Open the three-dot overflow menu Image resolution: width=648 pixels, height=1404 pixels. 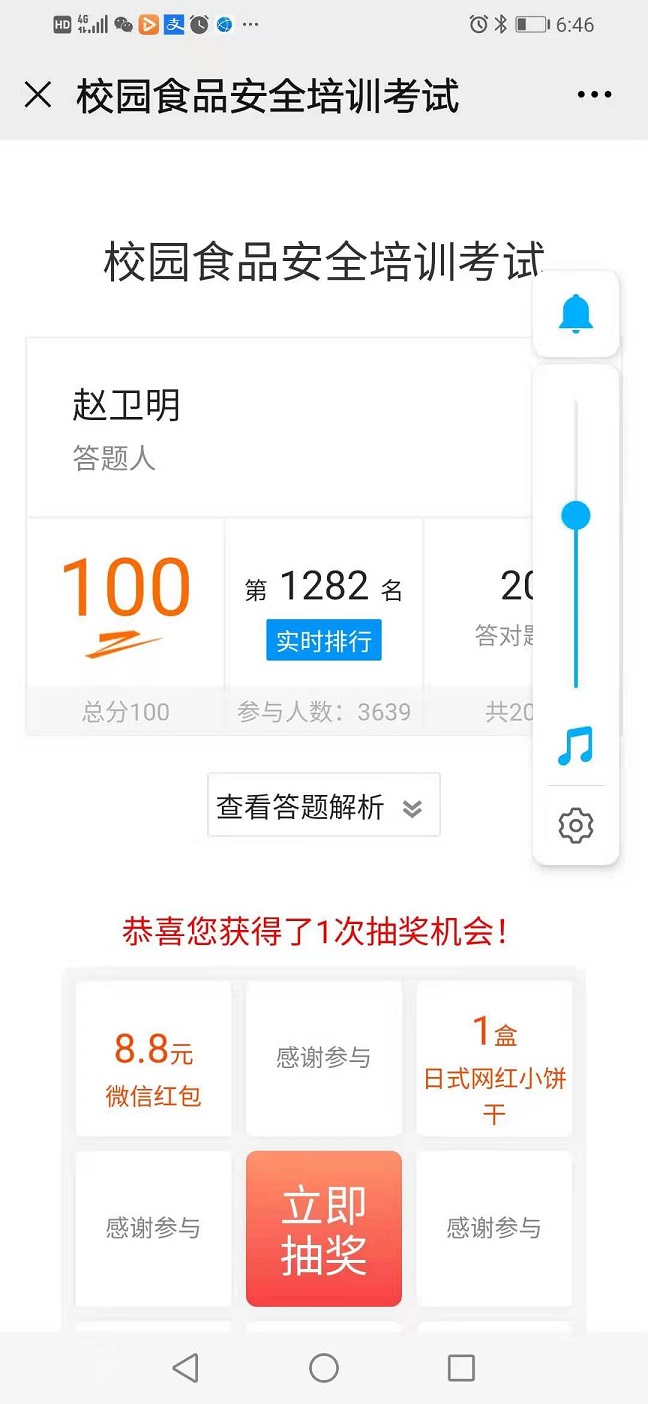(594, 96)
